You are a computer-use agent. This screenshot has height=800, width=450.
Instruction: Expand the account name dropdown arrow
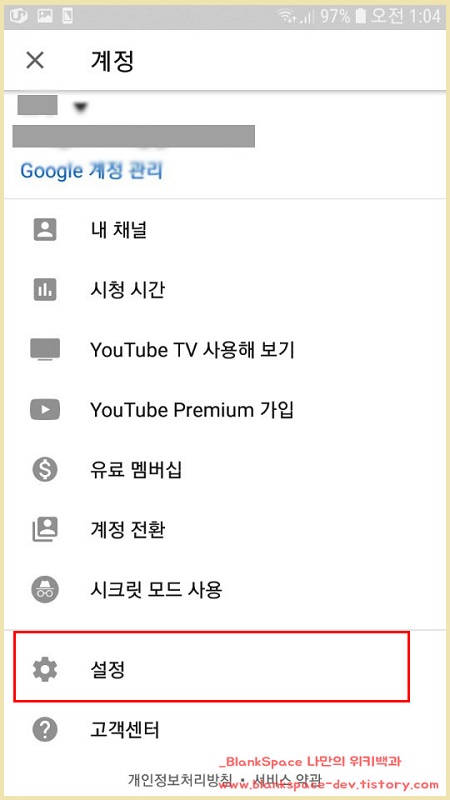(81, 107)
